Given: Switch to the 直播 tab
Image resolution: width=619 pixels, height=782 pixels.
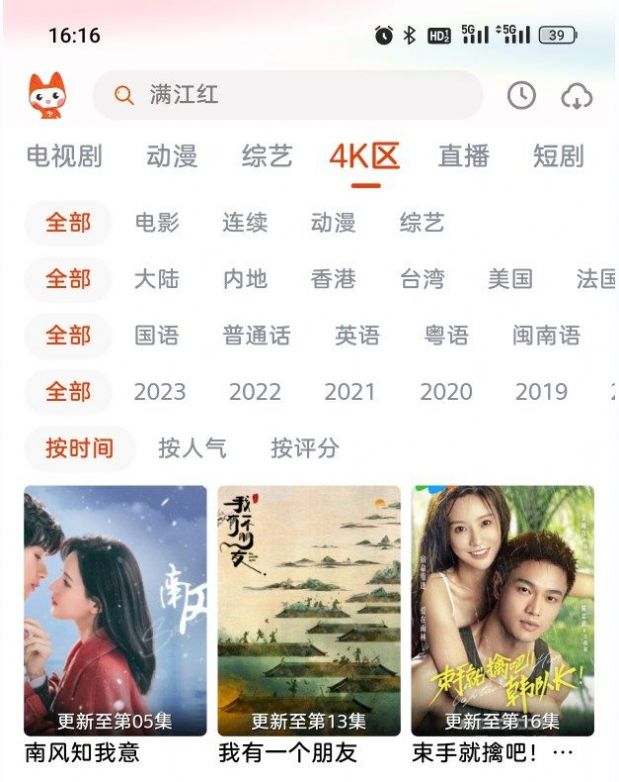Looking at the screenshot, I should 463,157.
